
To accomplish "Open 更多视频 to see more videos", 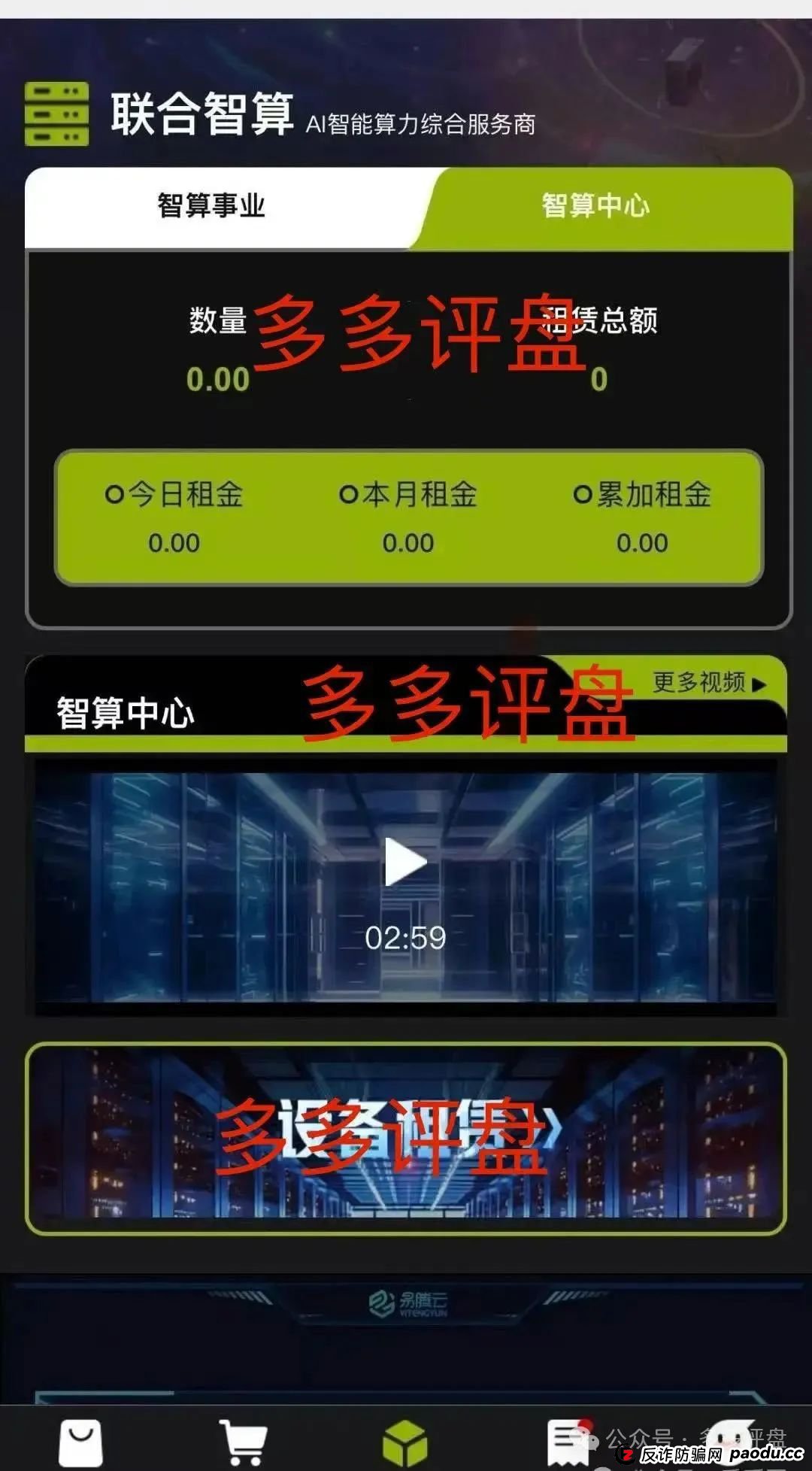I will [x=708, y=683].
